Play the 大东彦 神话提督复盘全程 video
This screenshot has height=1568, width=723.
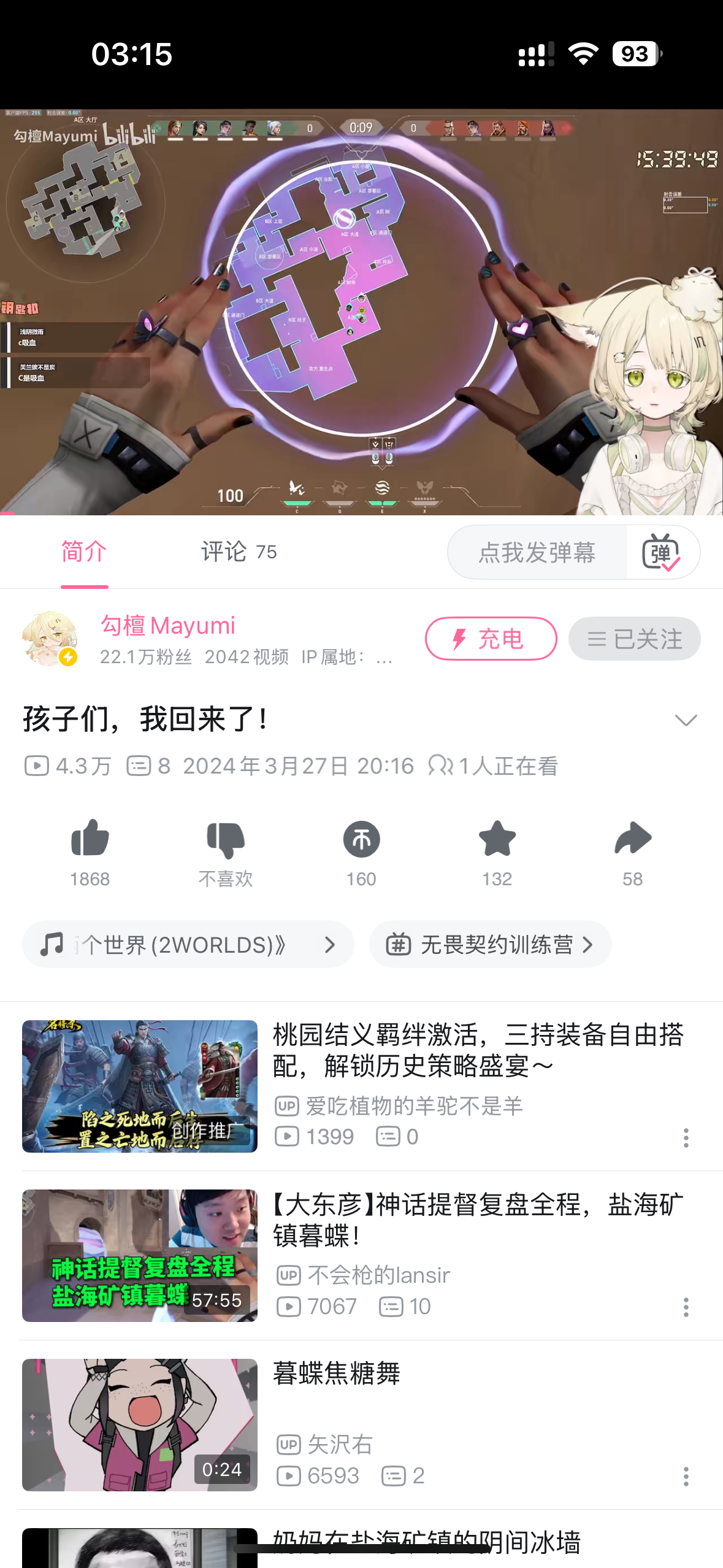click(140, 1255)
